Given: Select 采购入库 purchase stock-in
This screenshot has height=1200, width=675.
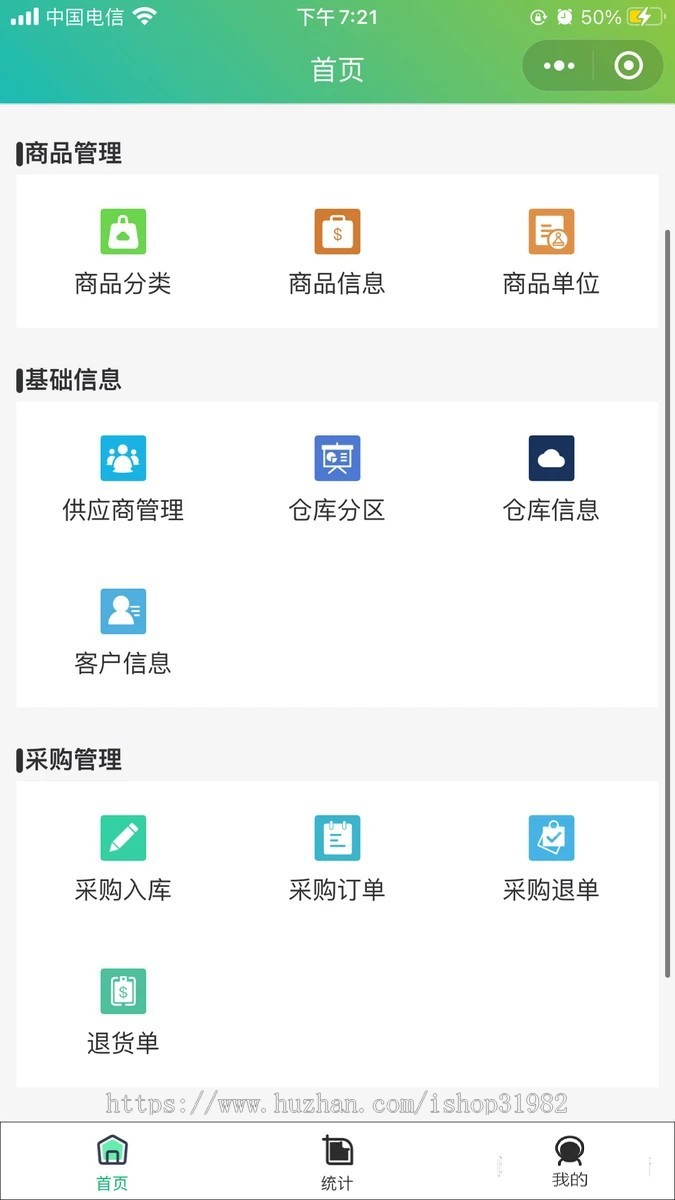Looking at the screenshot, I should coord(123,858).
